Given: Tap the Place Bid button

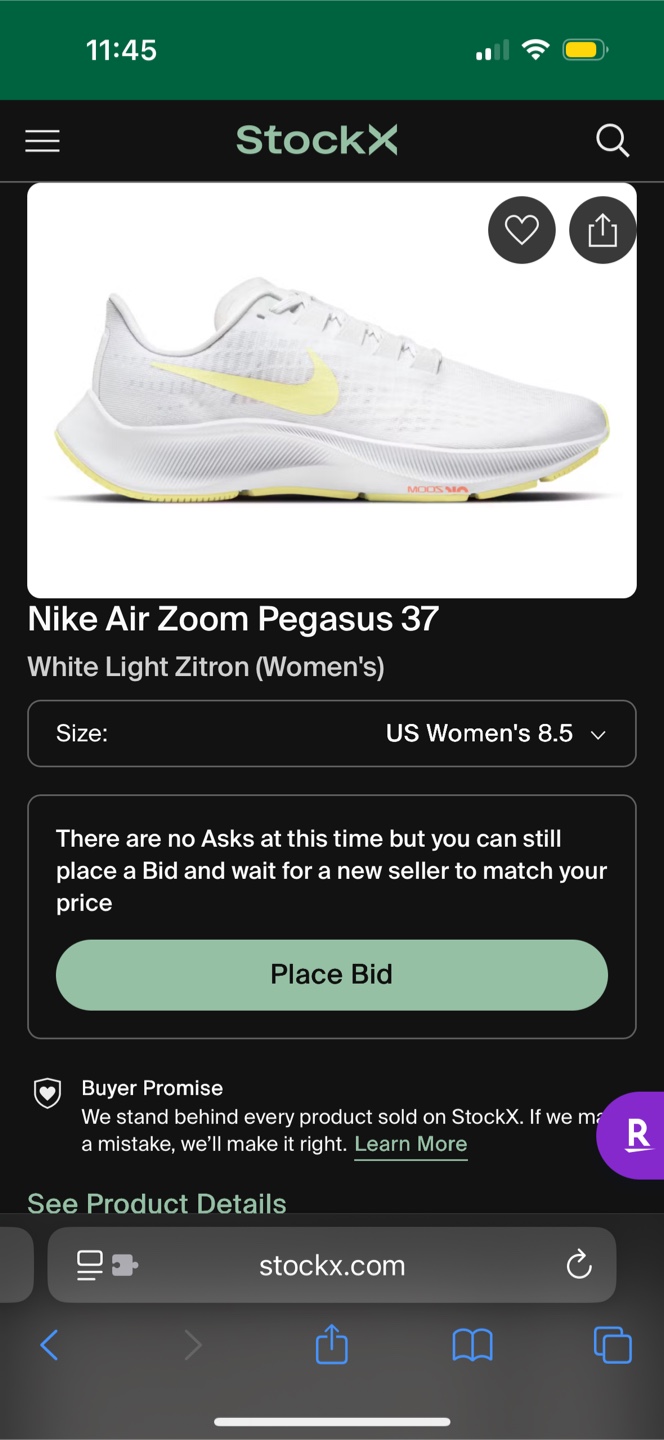Looking at the screenshot, I should pos(331,974).
